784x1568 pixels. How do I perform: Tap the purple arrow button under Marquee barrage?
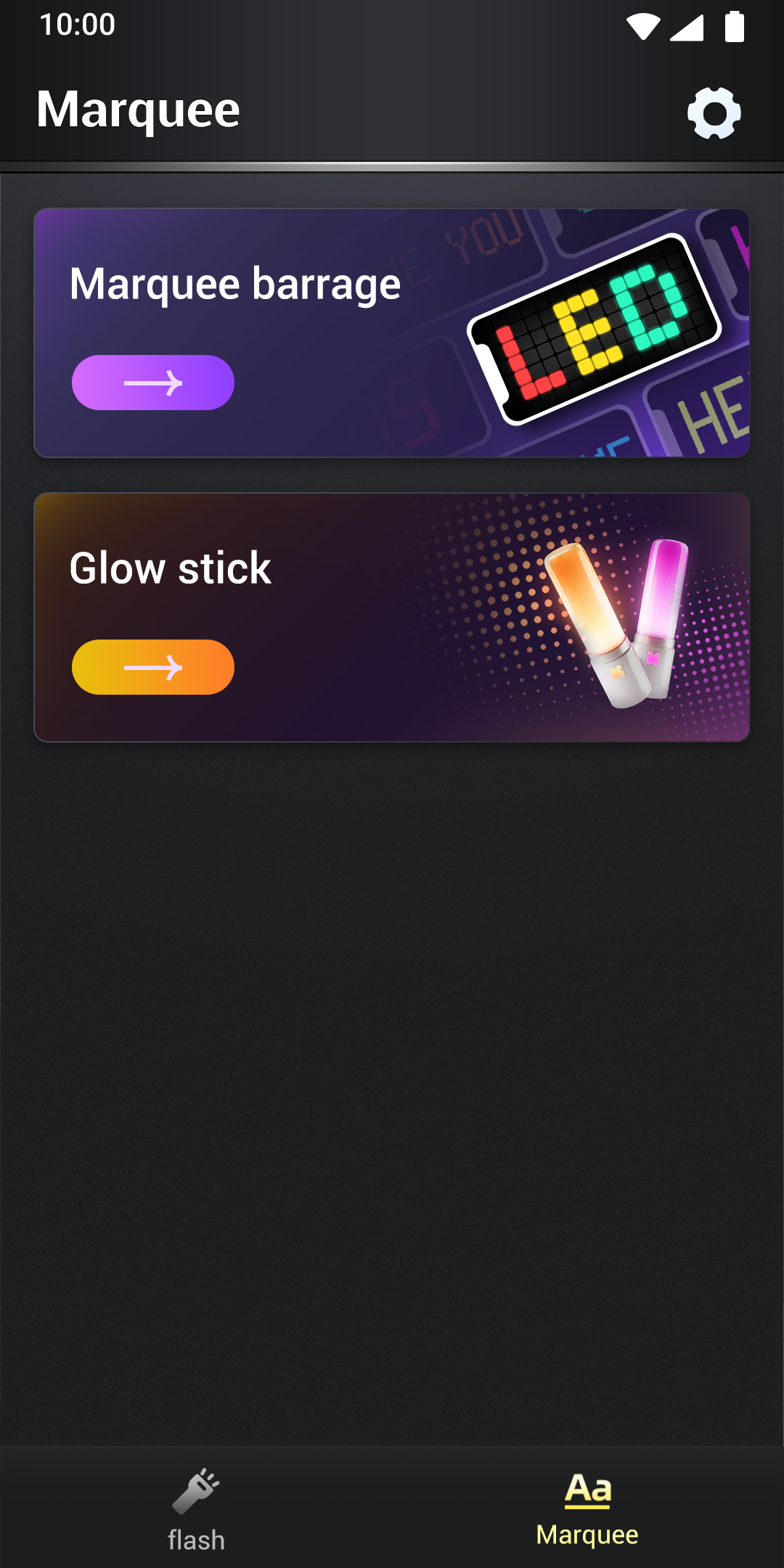[153, 383]
